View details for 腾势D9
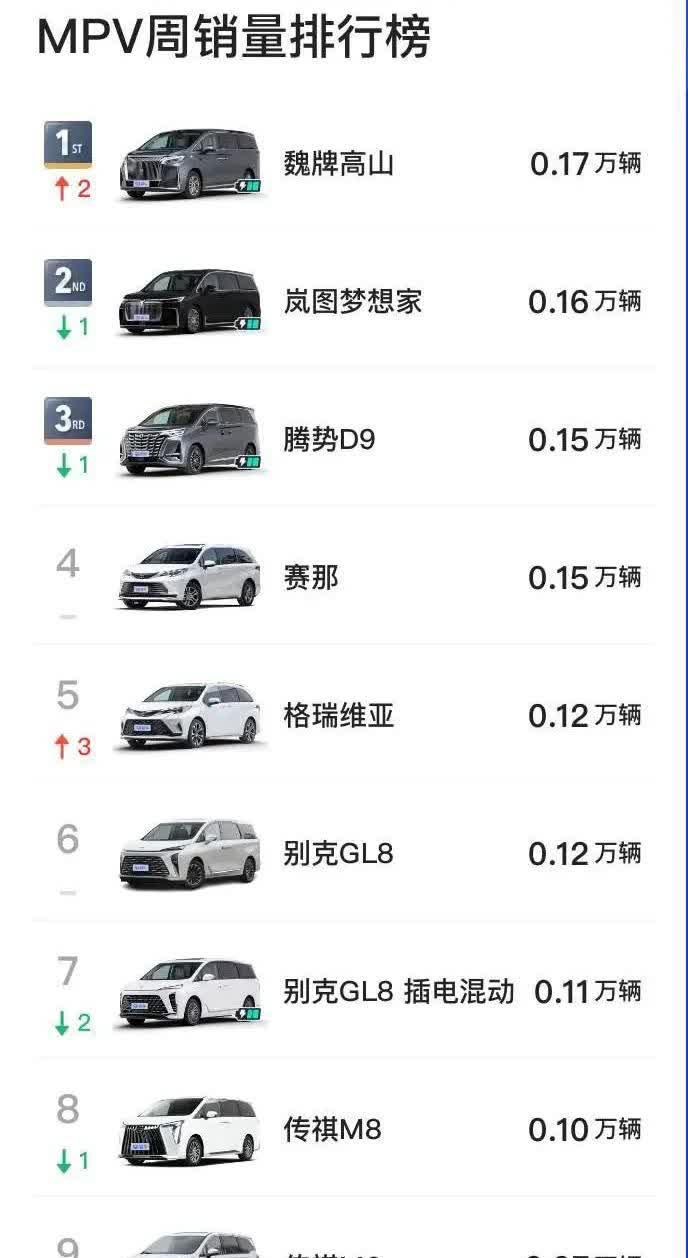The image size is (688, 1258). tap(344, 438)
